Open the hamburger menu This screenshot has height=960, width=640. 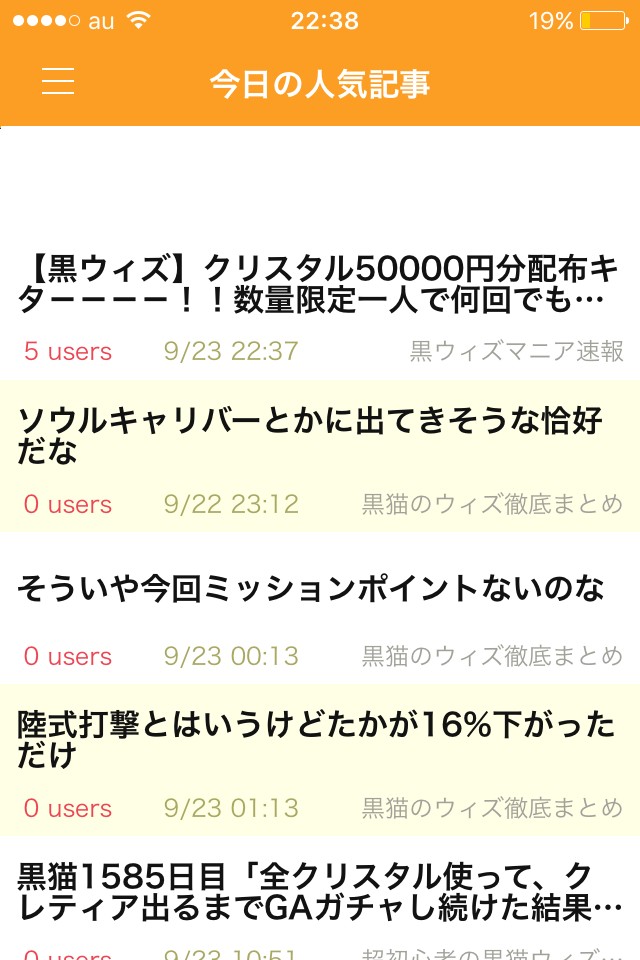click(58, 82)
